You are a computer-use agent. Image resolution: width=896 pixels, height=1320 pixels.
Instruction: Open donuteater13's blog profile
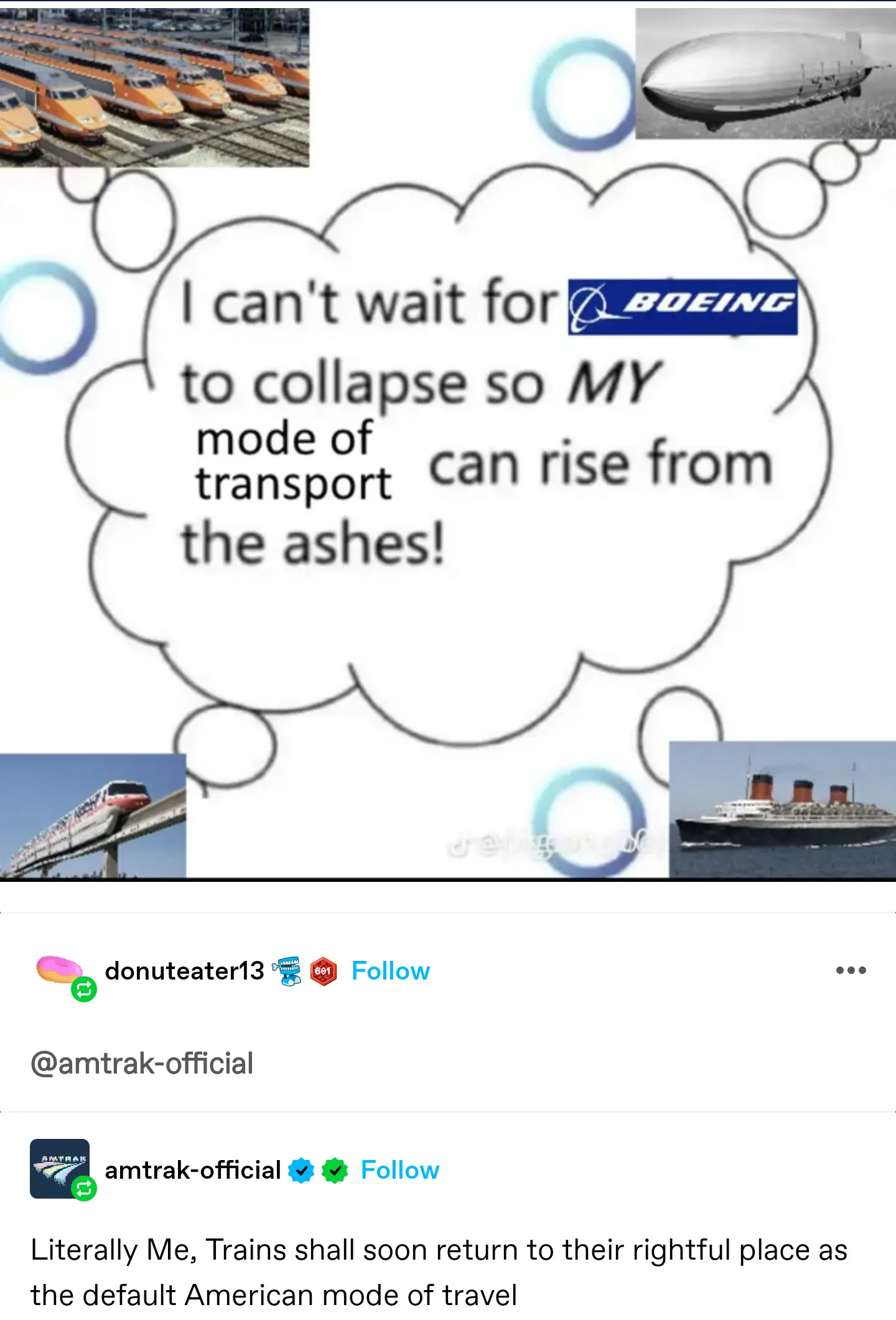pyautogui.click(x=184, y=971)
